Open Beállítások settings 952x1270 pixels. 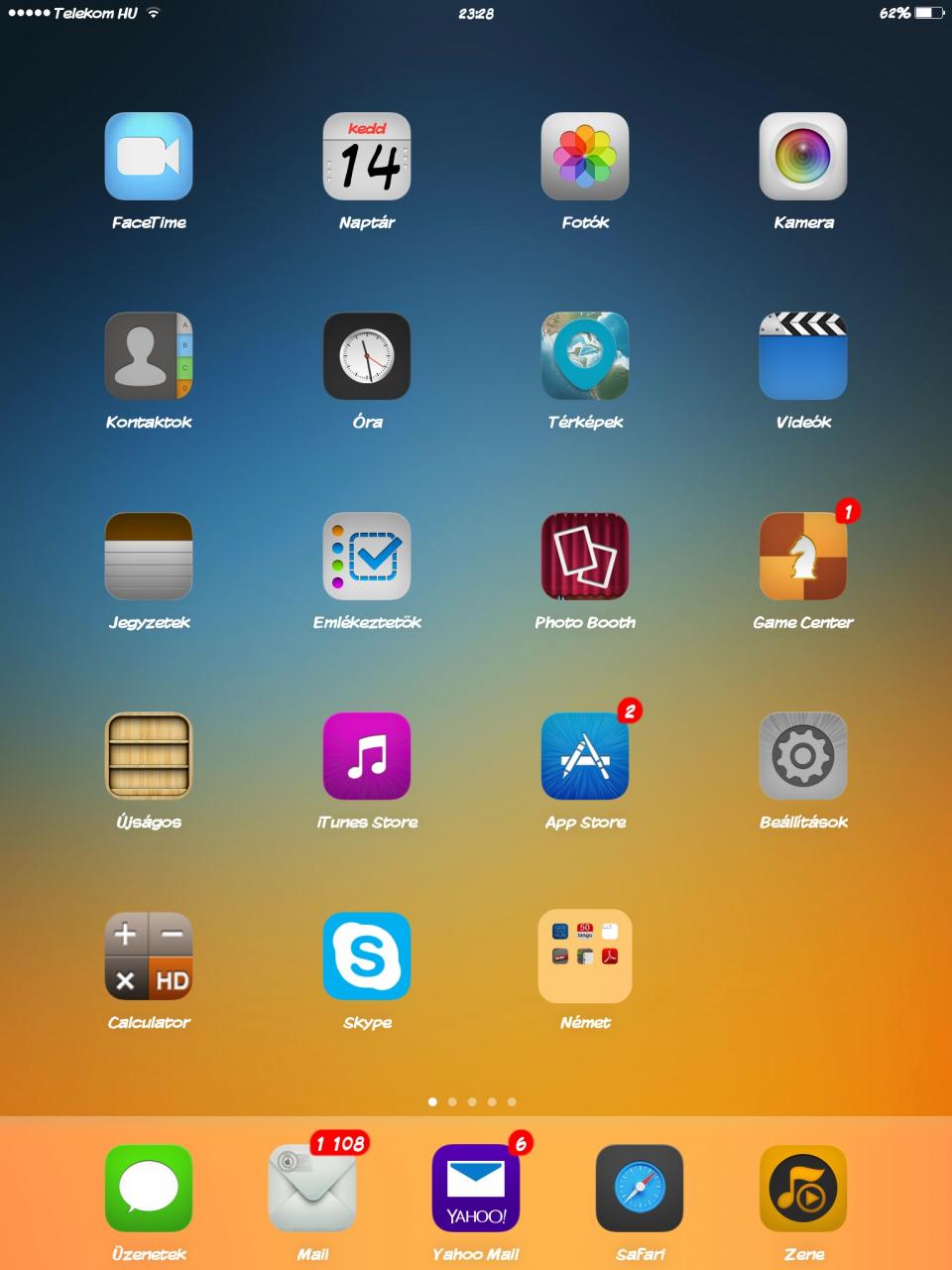pyautogui.click(x=803, y=756)
